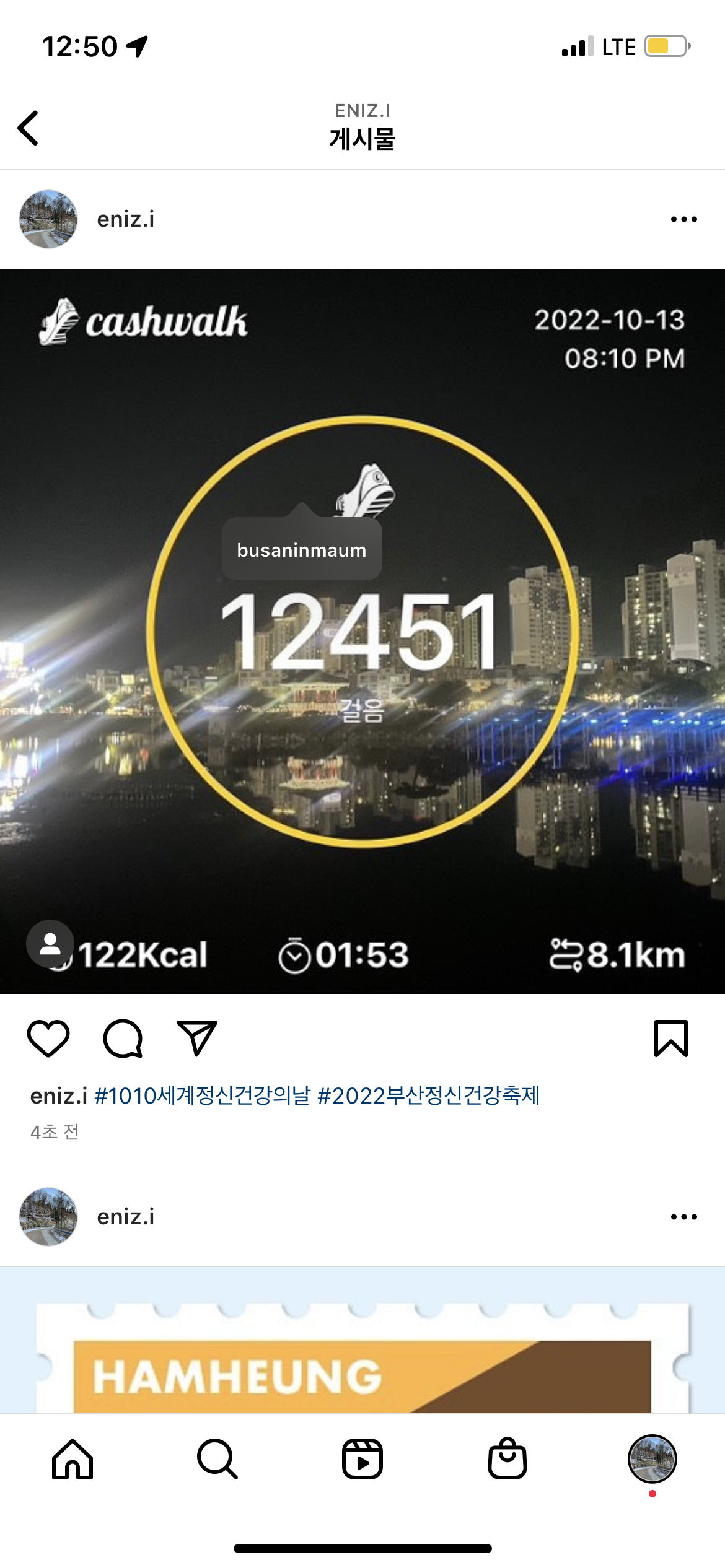Open options menu for the HAMHEUNG post

pos(683,1217)
